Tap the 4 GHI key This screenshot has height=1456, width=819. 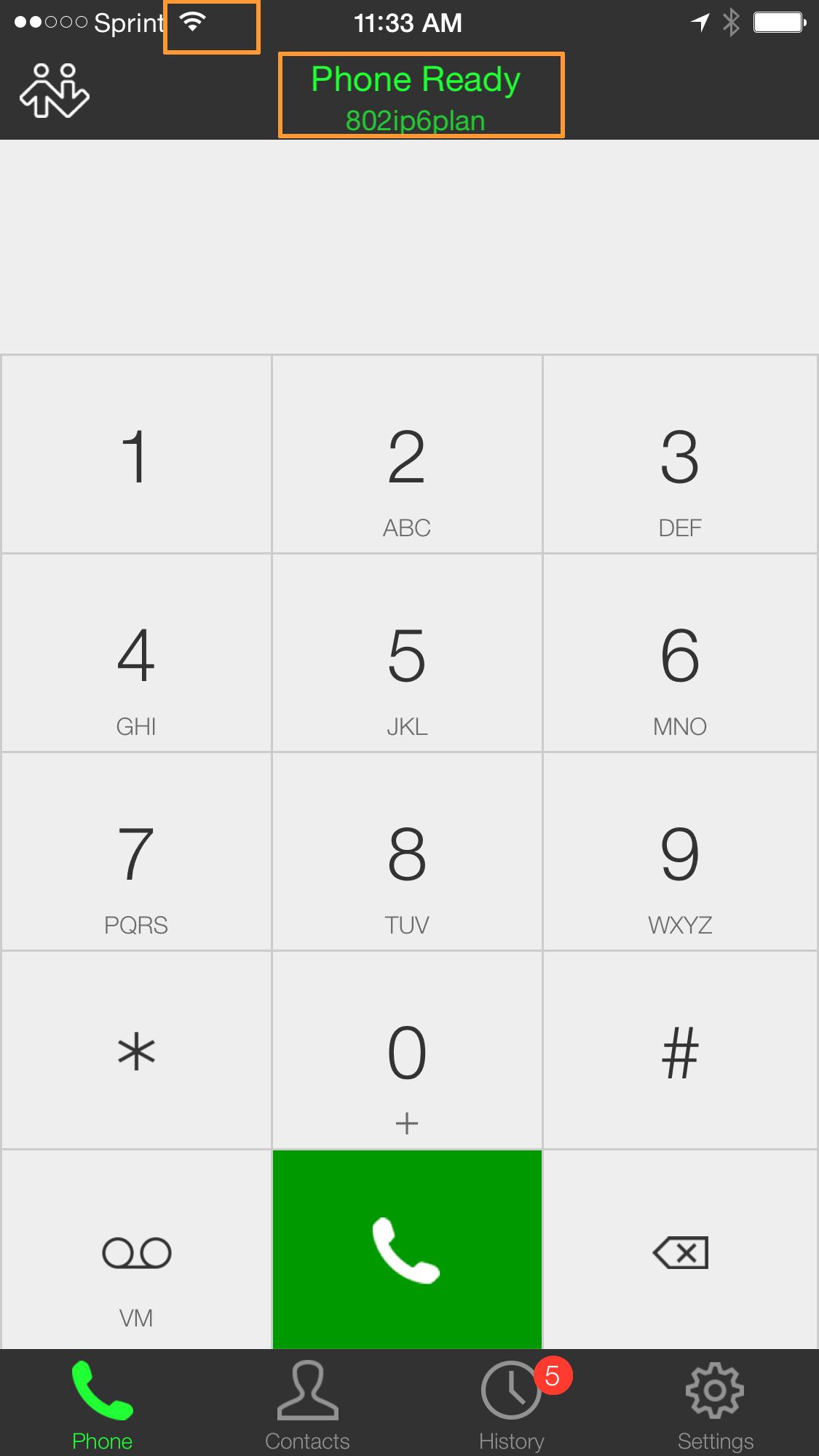tap(136, 653)
